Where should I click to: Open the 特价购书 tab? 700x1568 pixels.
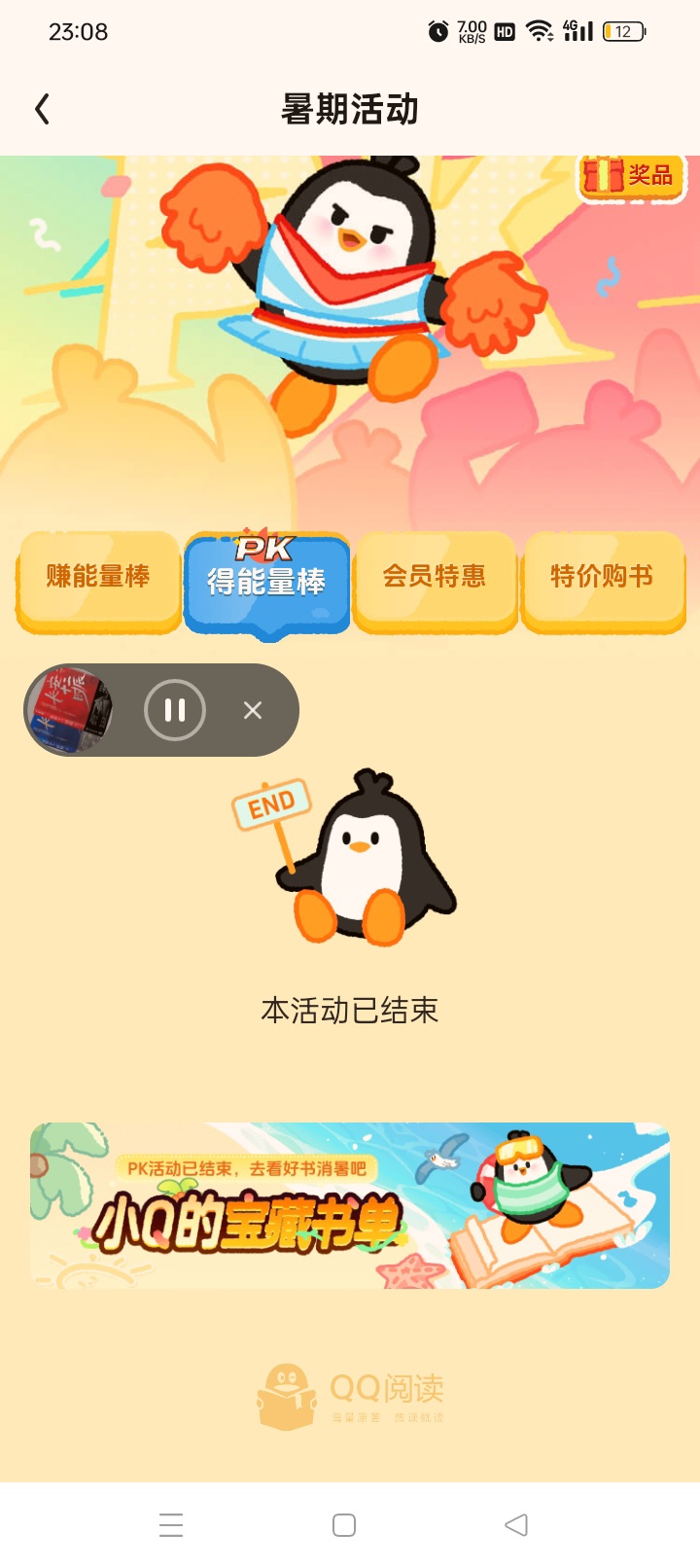pos(603,580)
